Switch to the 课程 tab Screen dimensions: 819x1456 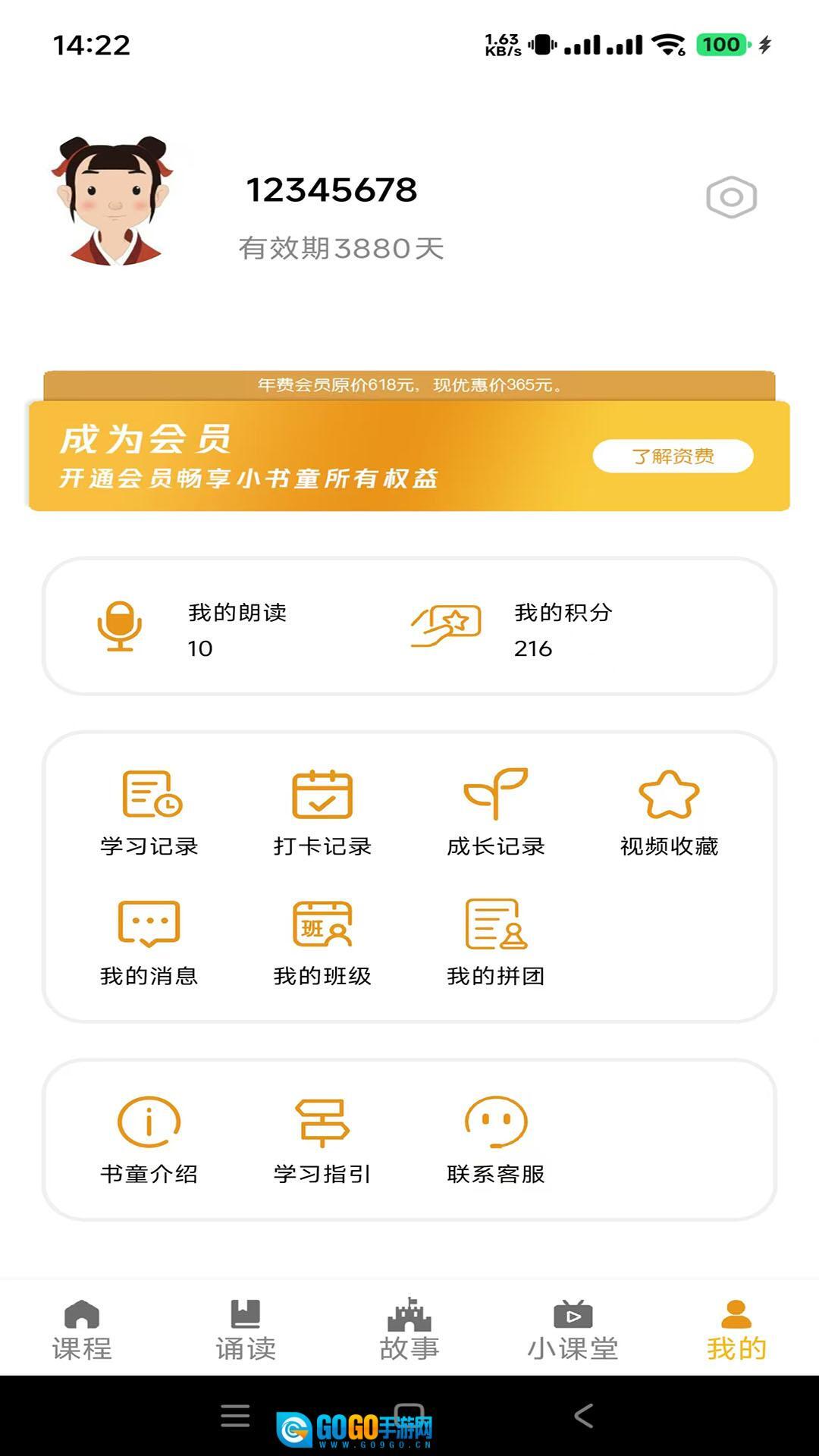[82, 1329]
